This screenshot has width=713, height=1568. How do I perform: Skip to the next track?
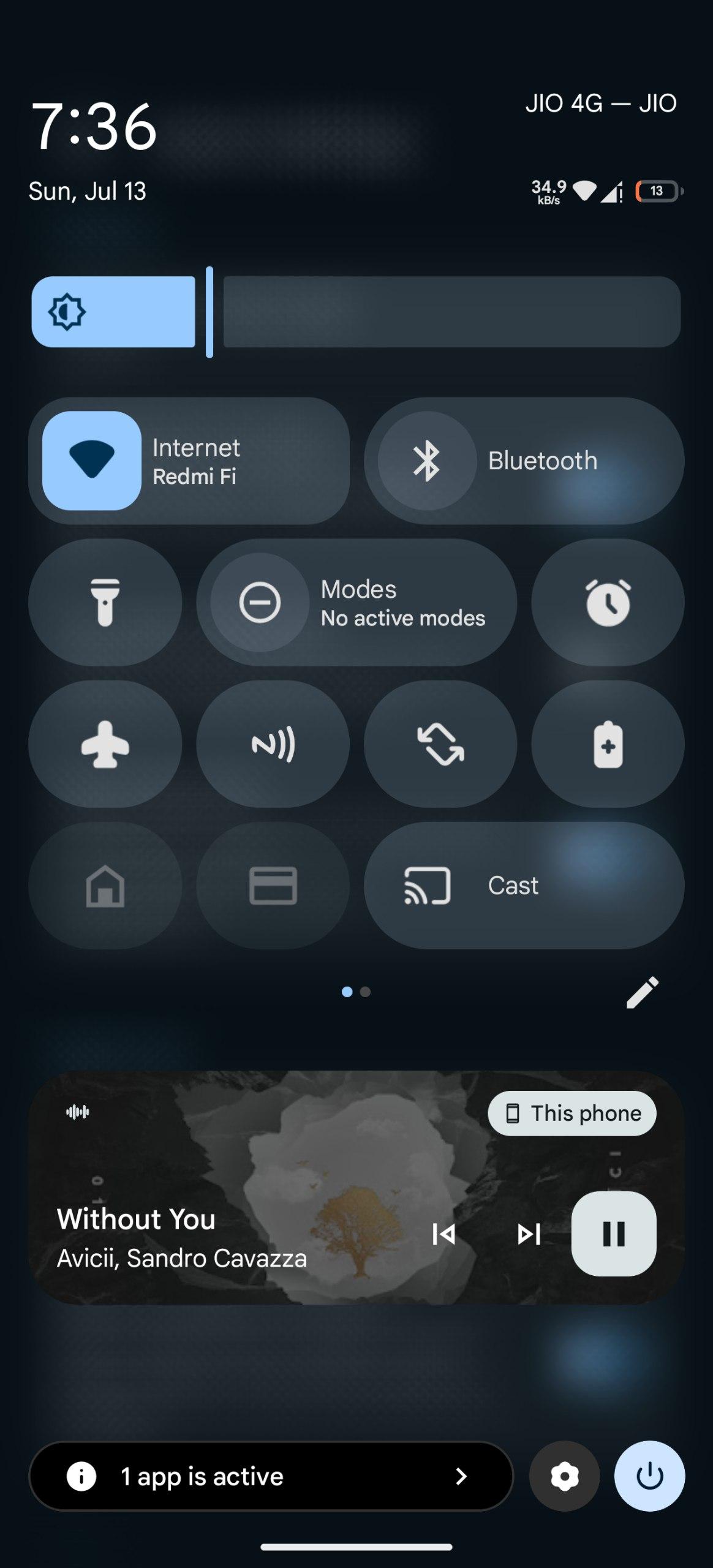[x=529, y=1234]
